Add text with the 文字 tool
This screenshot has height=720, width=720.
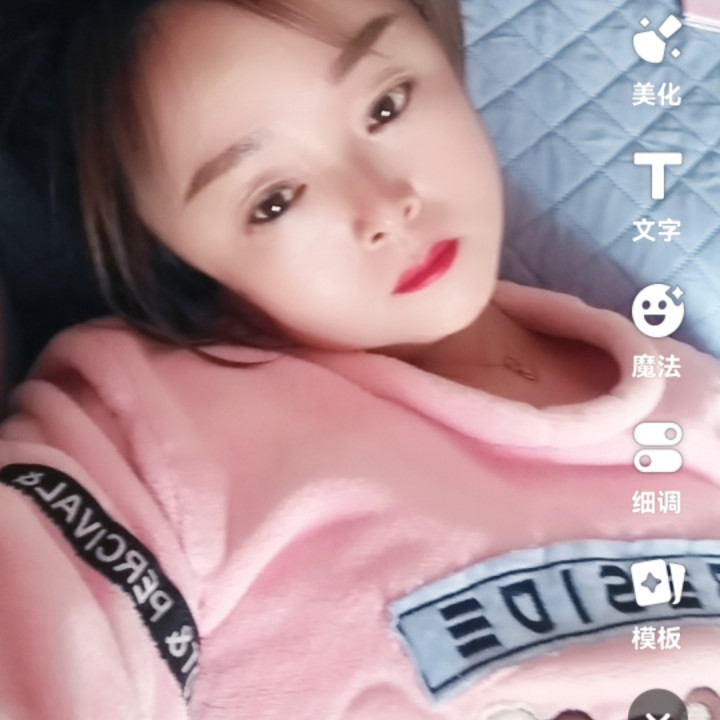click(x=657, y=193)
